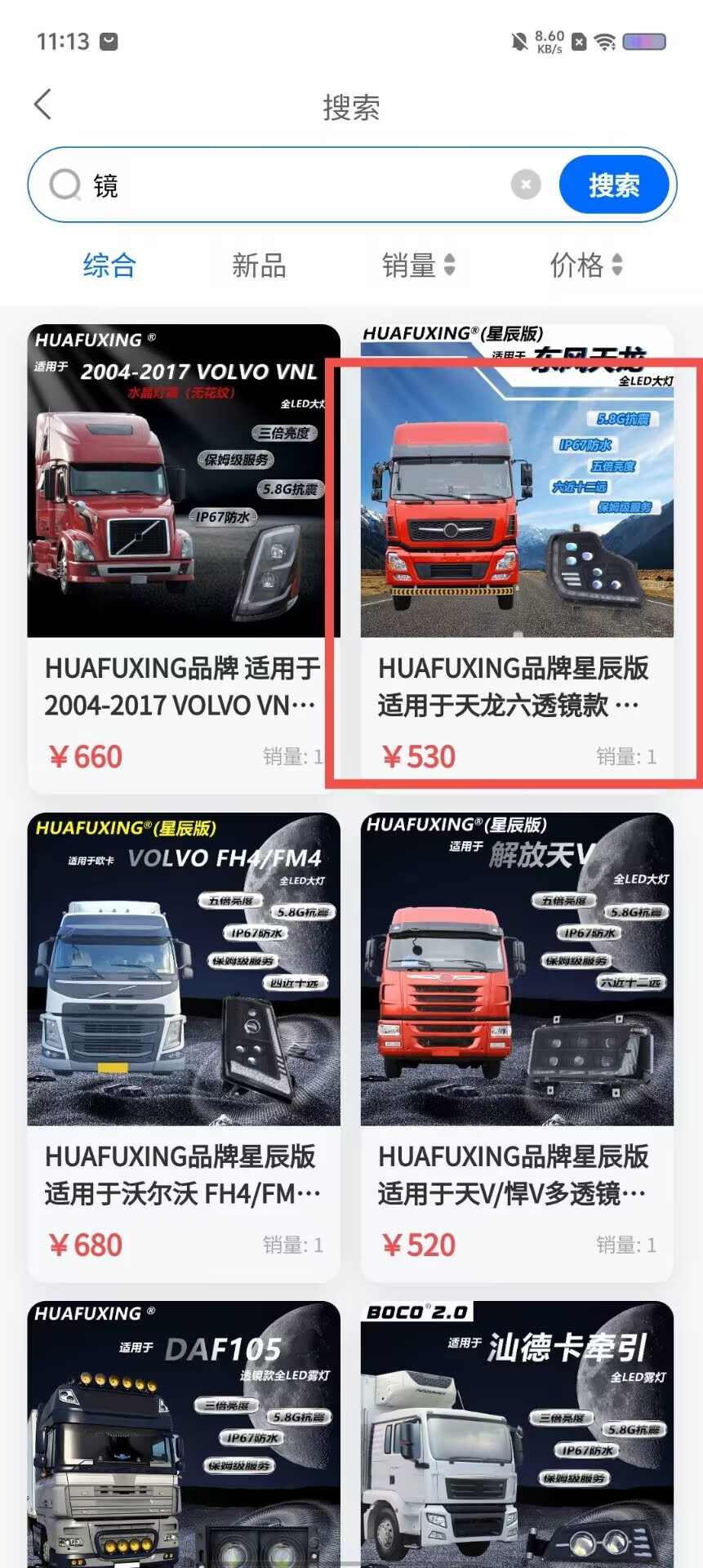Switch to the 综合 tab
703x1568 pixels.
click(109, 265)
